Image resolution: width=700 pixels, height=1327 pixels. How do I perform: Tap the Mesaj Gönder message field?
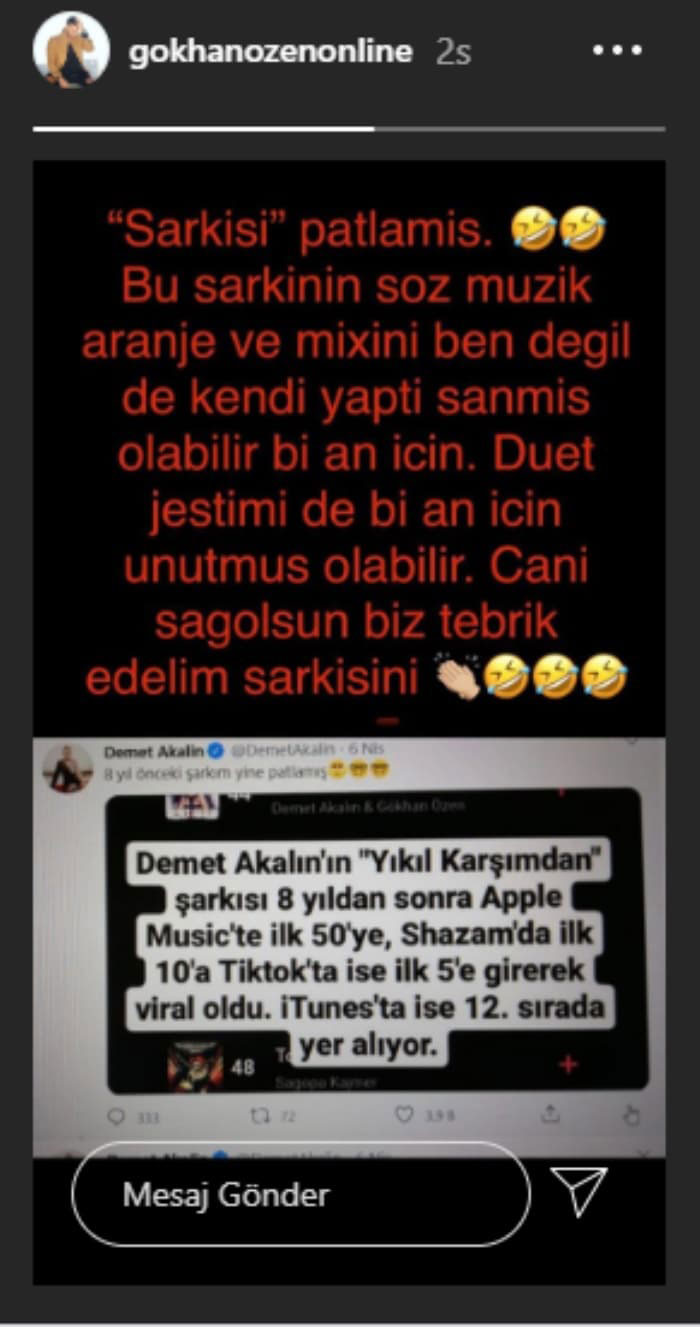300,1194
